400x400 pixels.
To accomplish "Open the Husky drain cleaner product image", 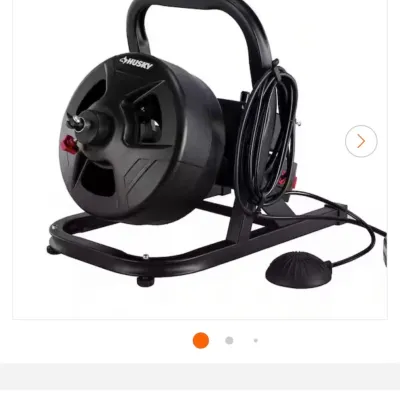I will pyautogui.click(x=200, y=159).
